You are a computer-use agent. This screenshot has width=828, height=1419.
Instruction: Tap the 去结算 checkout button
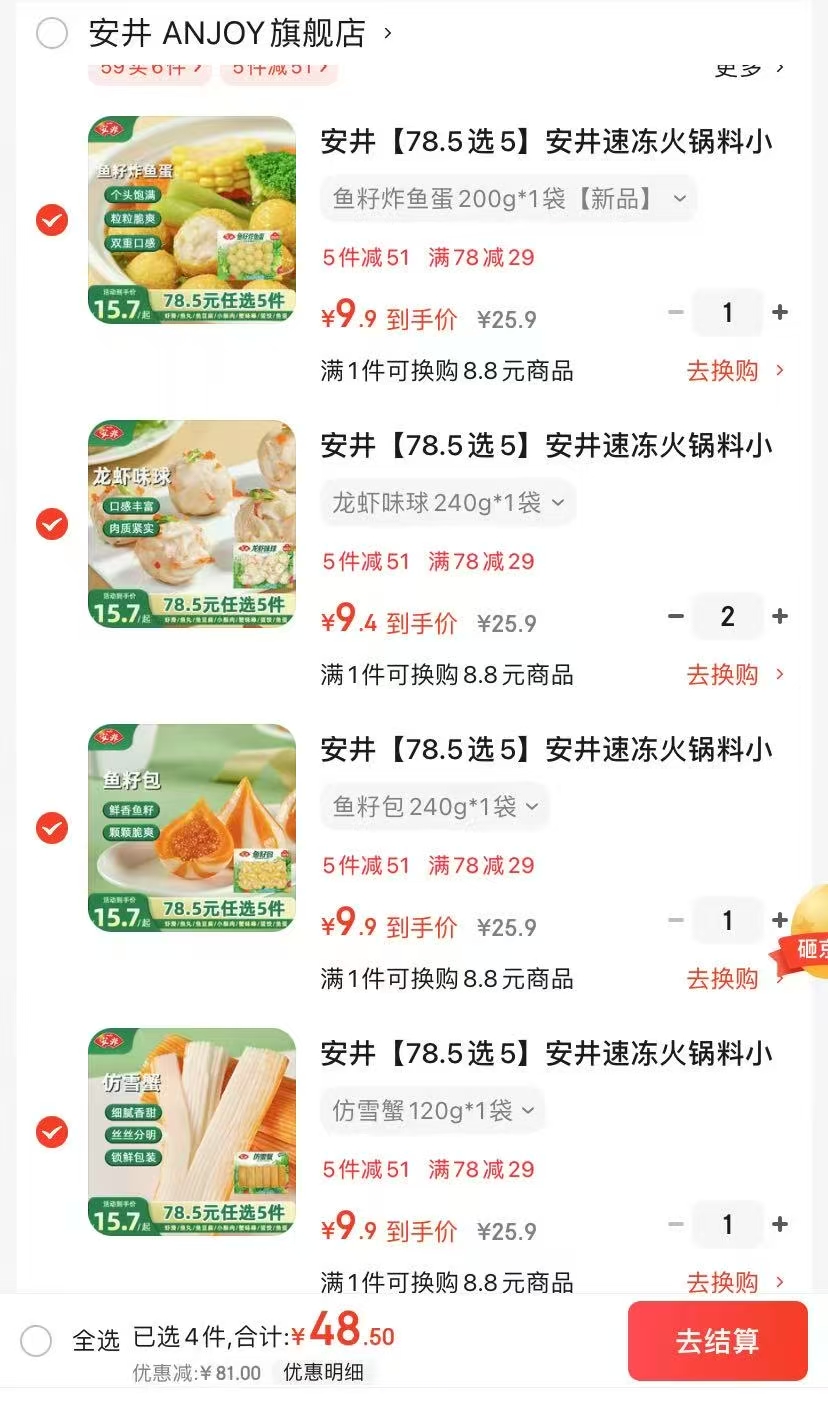717,1340
